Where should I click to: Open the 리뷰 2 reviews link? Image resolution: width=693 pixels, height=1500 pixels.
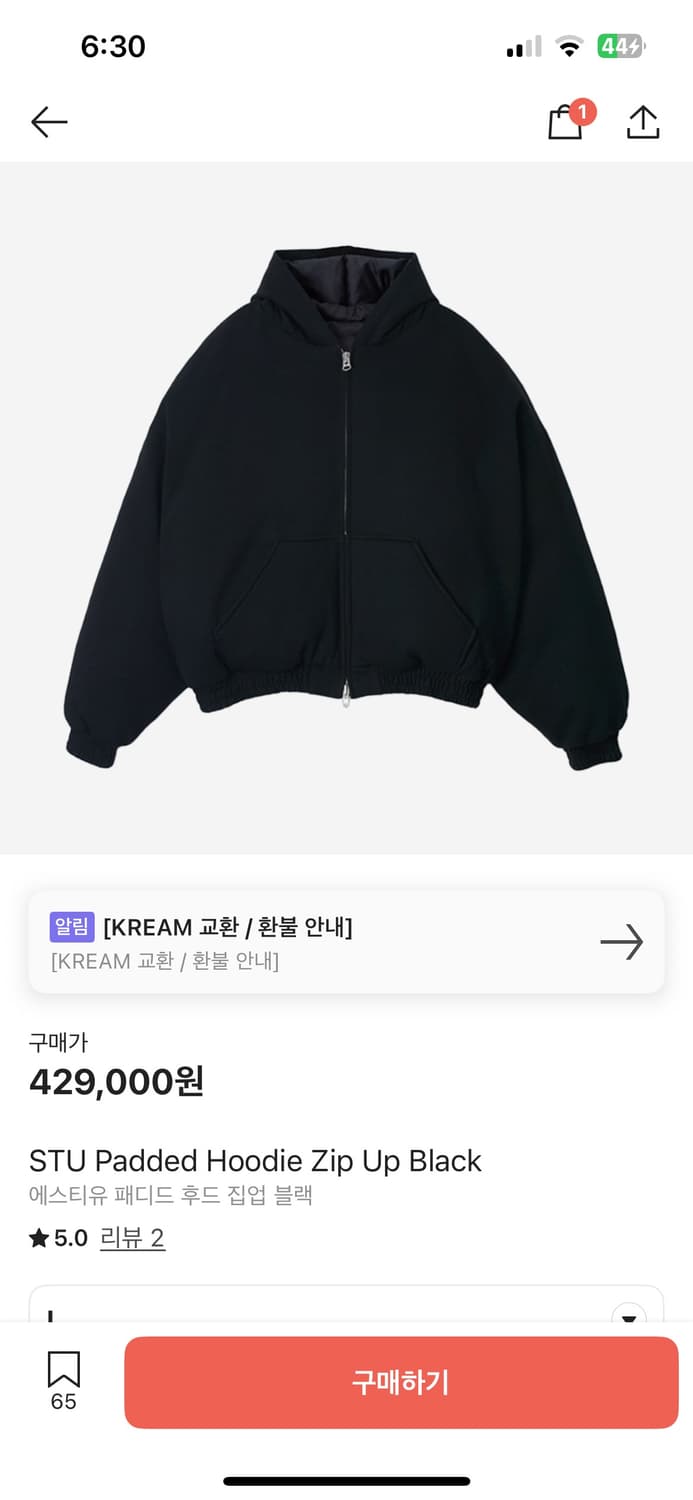pyautogui.click(x=132, y=1238)
